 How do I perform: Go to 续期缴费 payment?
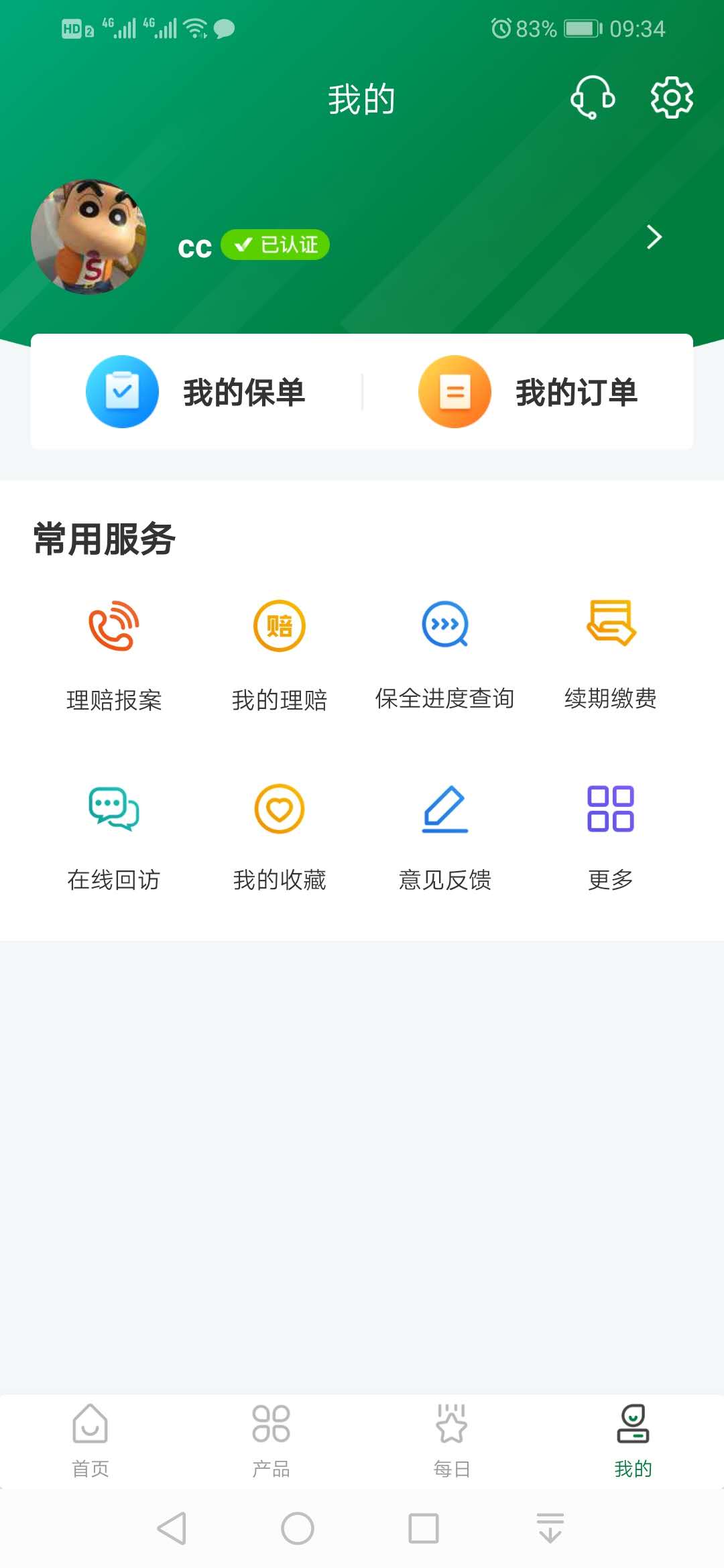click(610, 653)
